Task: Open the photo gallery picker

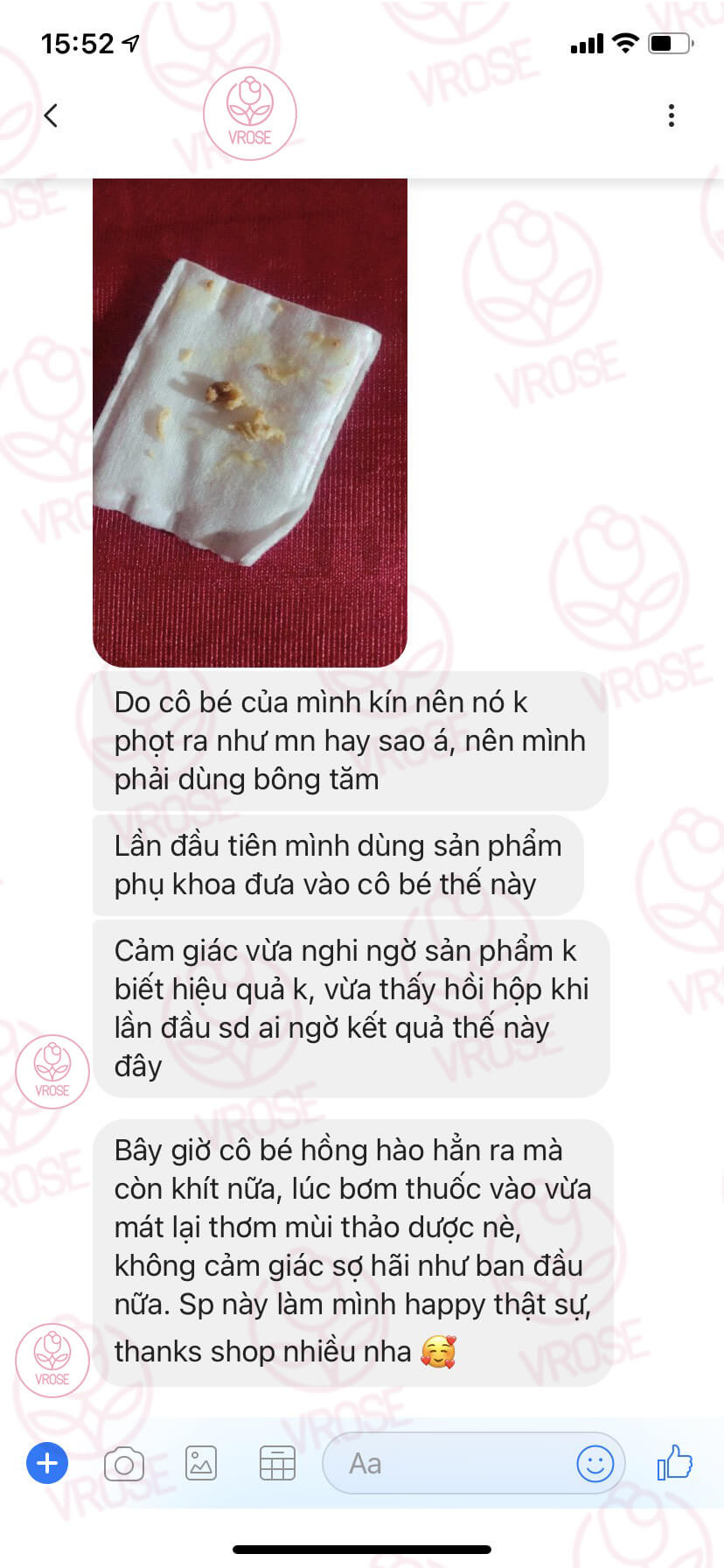Action: coord(201,1463)
